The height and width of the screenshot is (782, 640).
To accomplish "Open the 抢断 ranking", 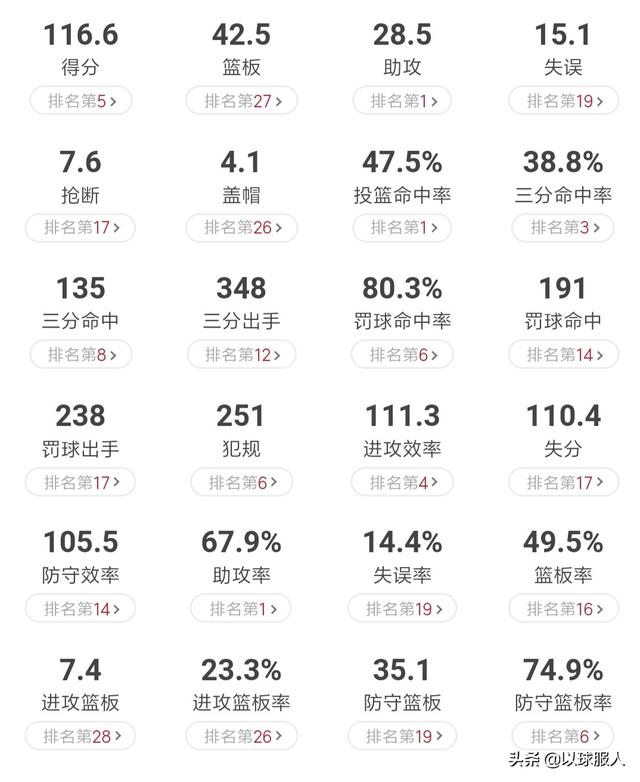I will 80,228.
